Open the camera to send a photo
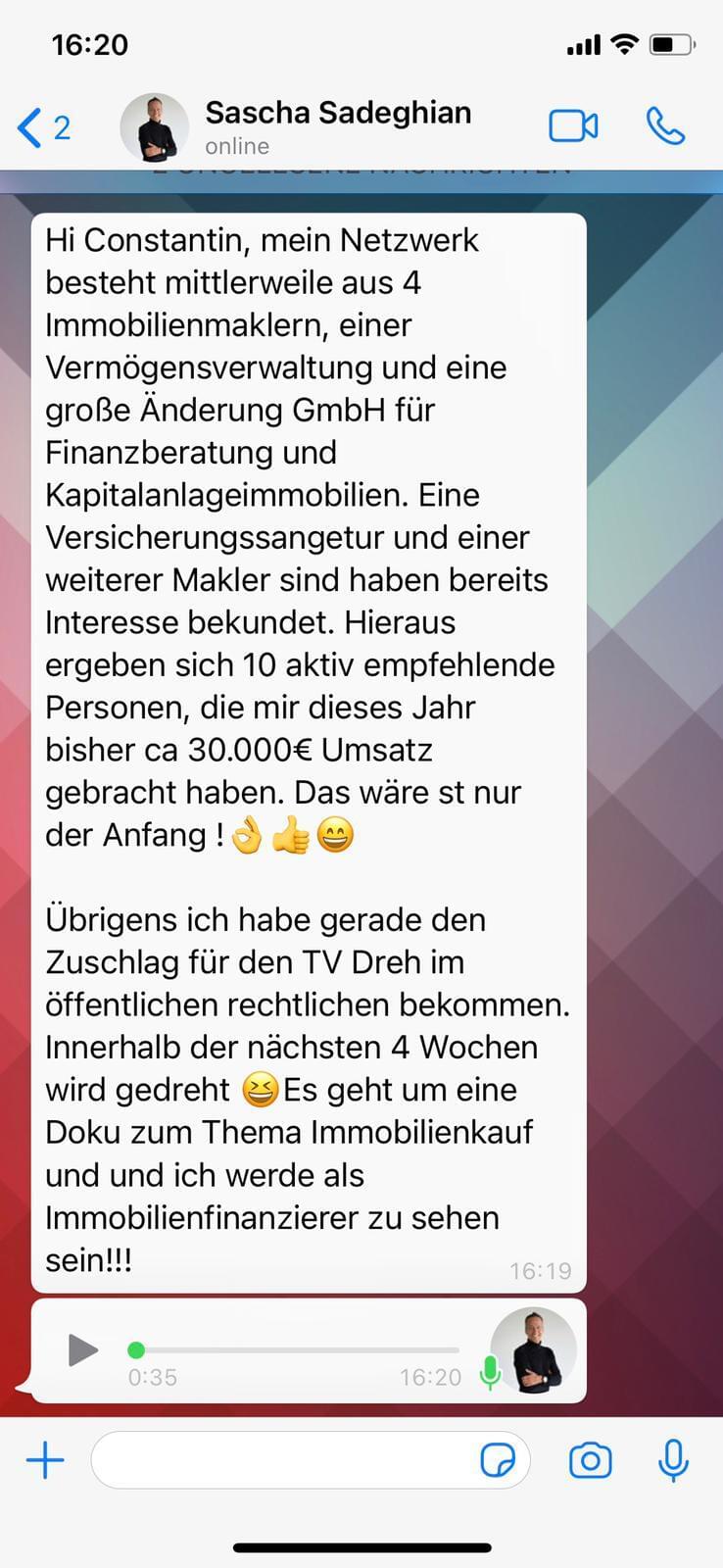723x1568 pixels. click(x=590, y=1460)
